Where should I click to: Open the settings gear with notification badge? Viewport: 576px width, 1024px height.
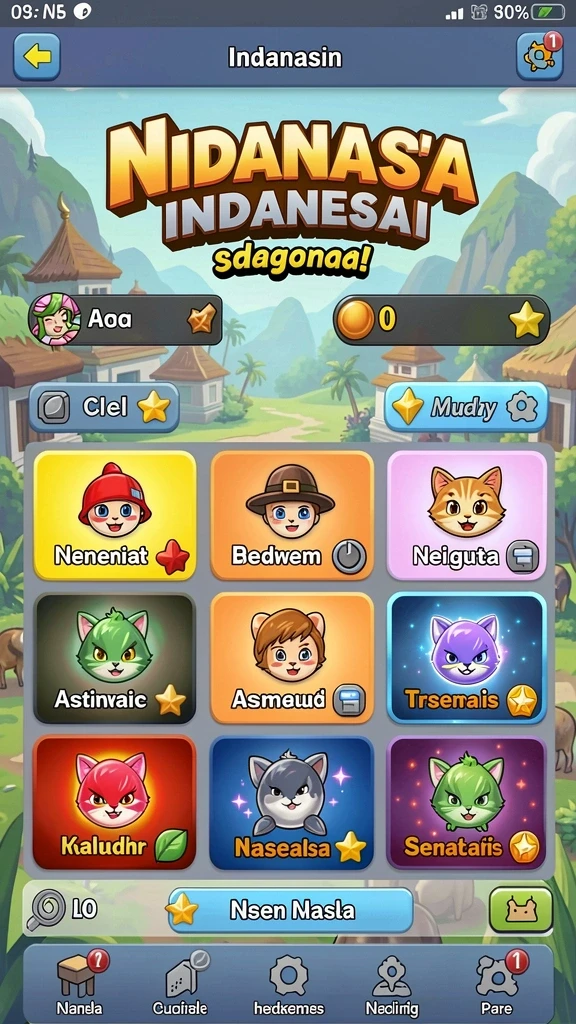[x=539, y=56]
